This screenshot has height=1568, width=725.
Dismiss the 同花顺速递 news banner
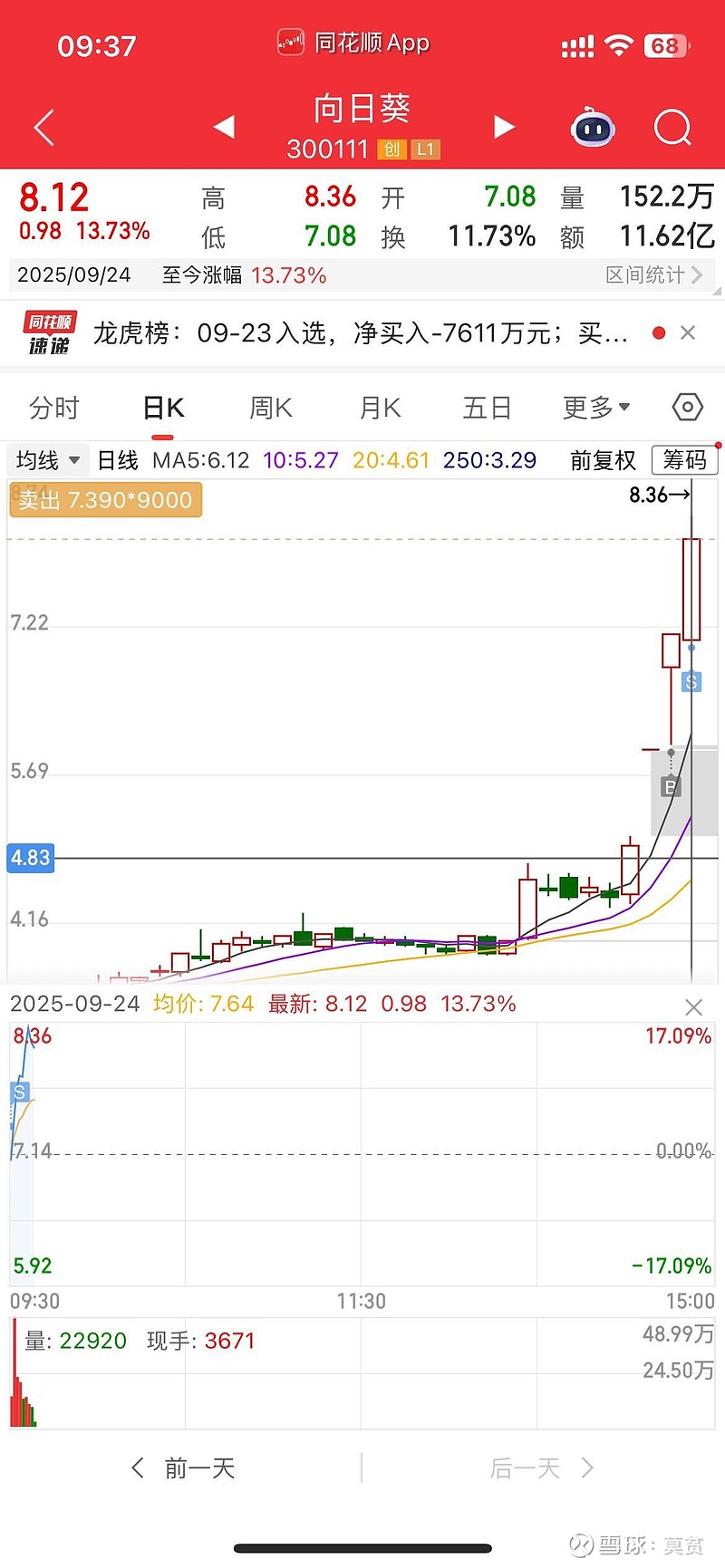(x=688, y=333)
